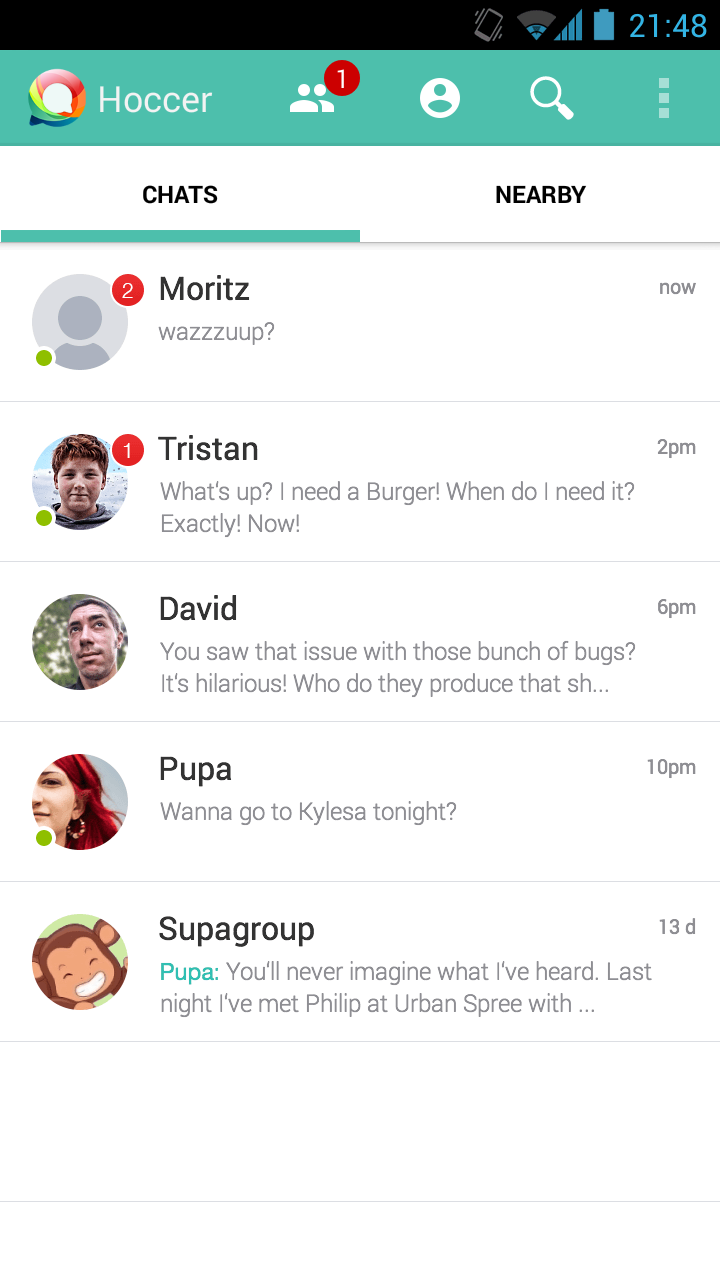Open the chat with Moritz
The height and width of the screenshot is (1280, 720).
pyautogui.click(x=360, y=322)
